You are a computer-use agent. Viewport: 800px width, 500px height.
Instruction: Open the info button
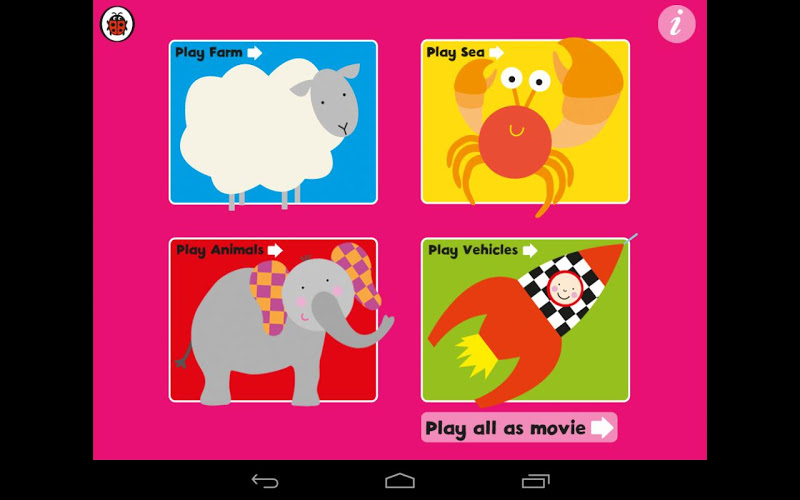tap(677, 24)
